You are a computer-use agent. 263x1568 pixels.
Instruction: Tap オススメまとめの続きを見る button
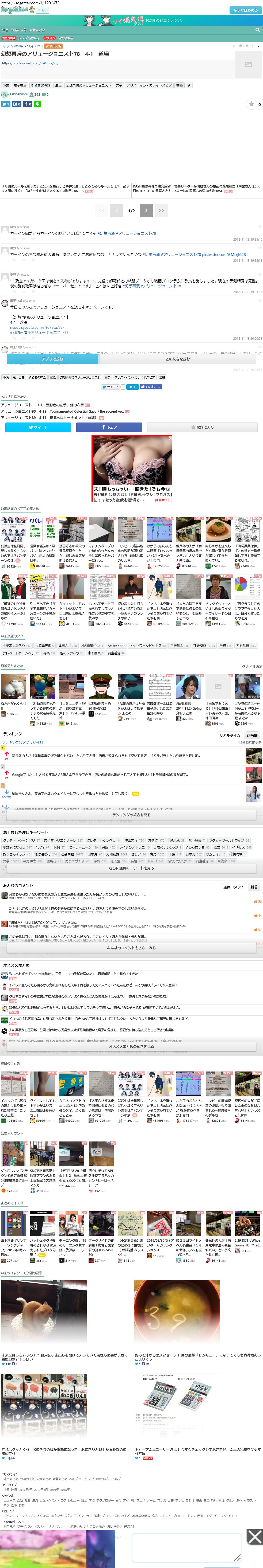(131, 1046)
